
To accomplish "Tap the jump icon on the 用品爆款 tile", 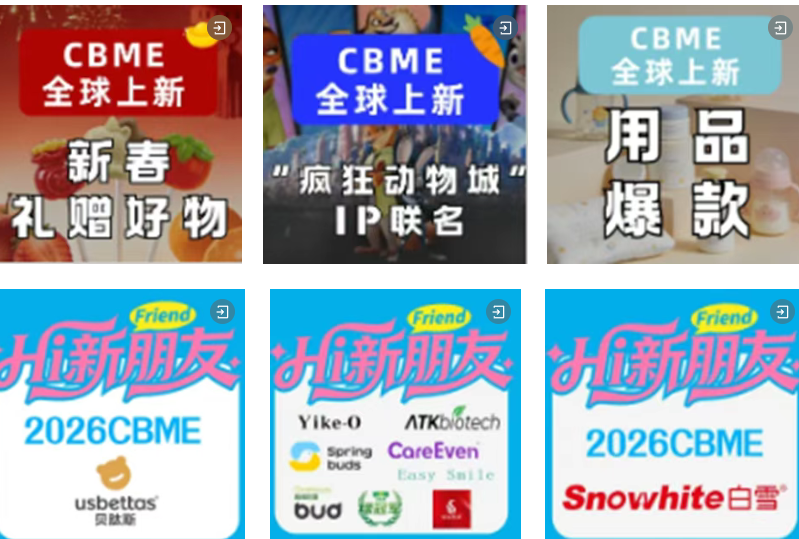I will pyautogui.click(x=780, y=27).
